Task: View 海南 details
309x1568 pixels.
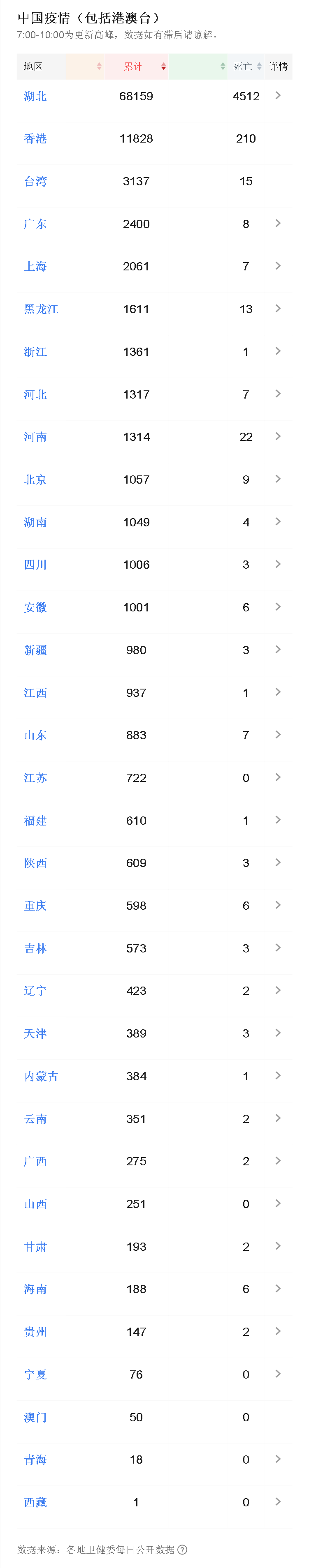Action: point(278,1289)
